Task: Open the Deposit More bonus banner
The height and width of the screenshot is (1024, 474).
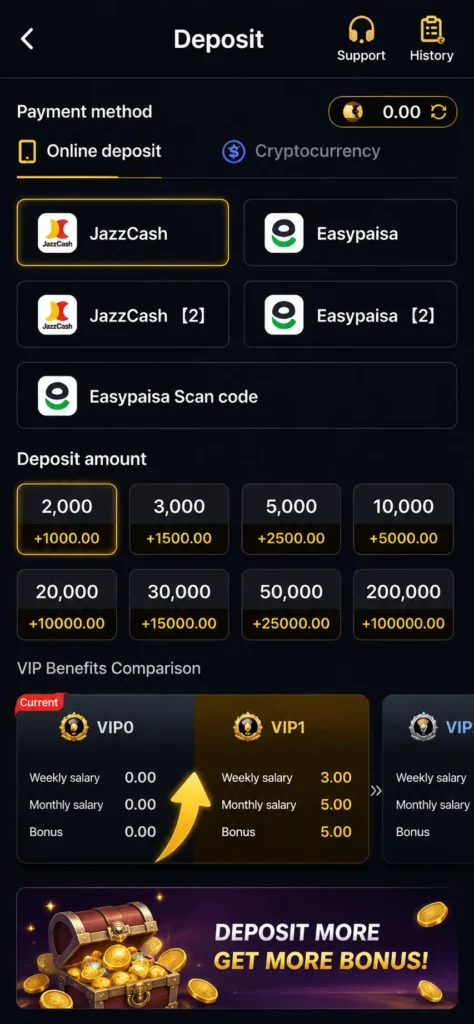Action: [x=237, y=948]
